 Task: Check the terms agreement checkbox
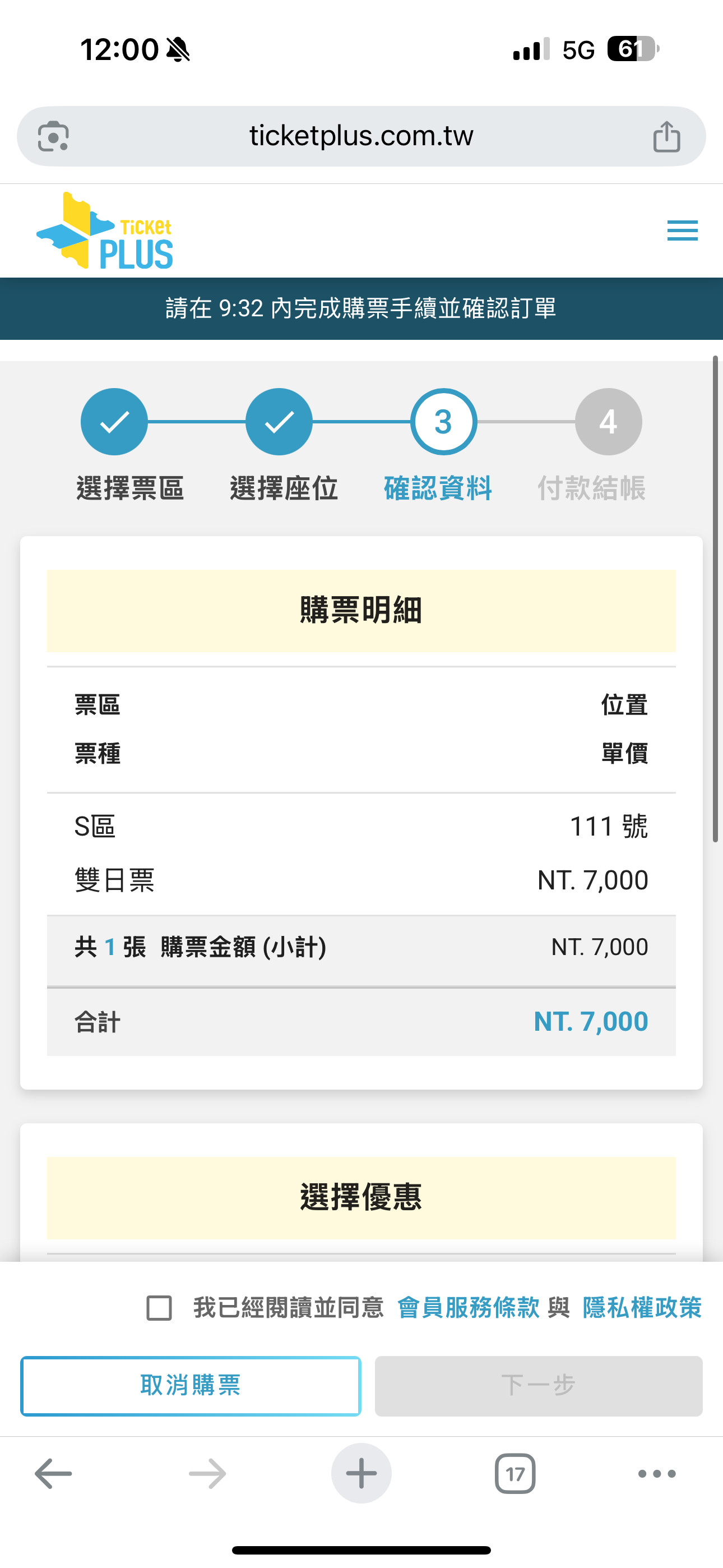pyautogui.click(x=159, y=1307)
